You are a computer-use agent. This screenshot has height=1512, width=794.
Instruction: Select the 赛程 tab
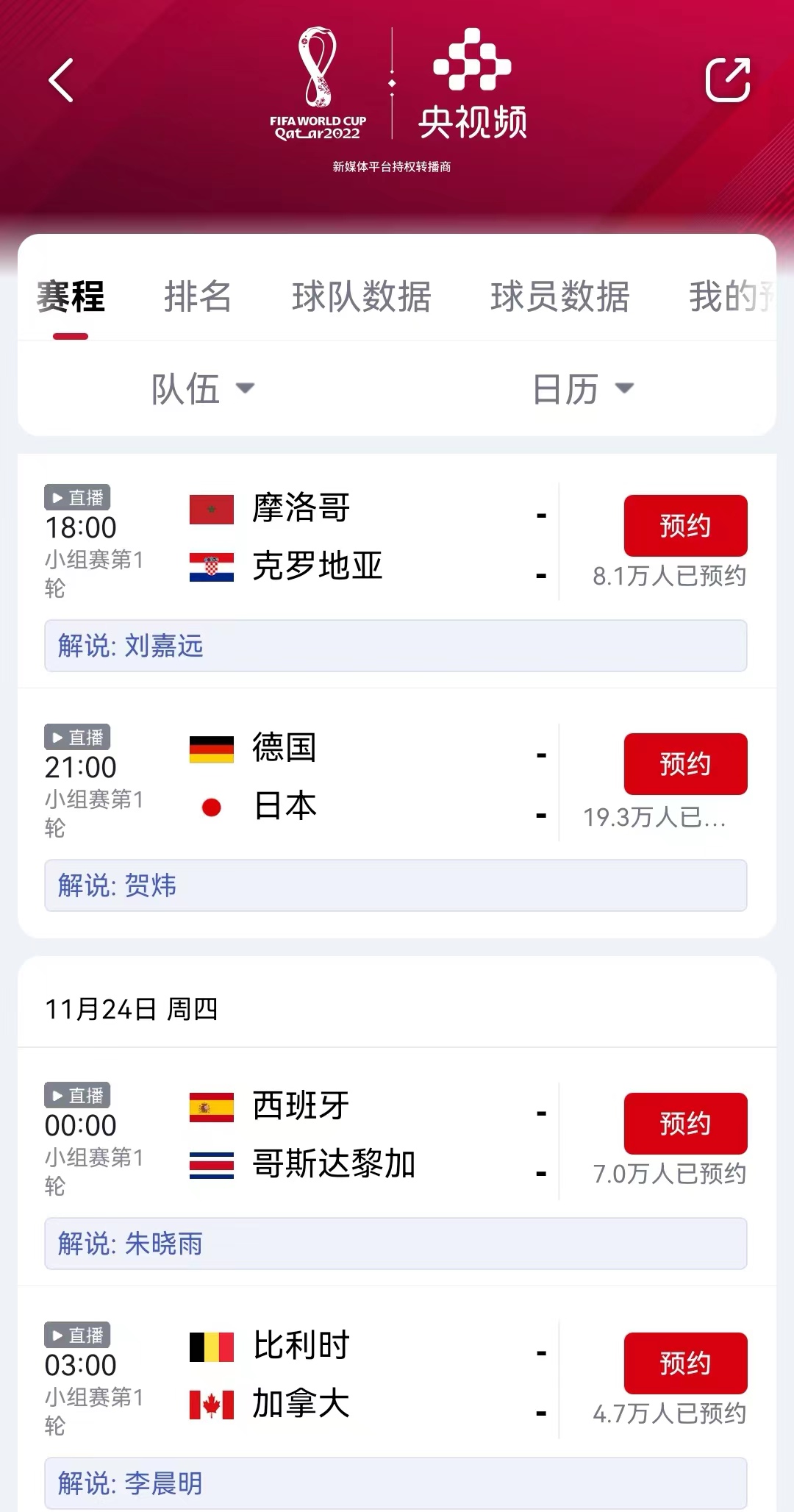click(x=71, y=297)
